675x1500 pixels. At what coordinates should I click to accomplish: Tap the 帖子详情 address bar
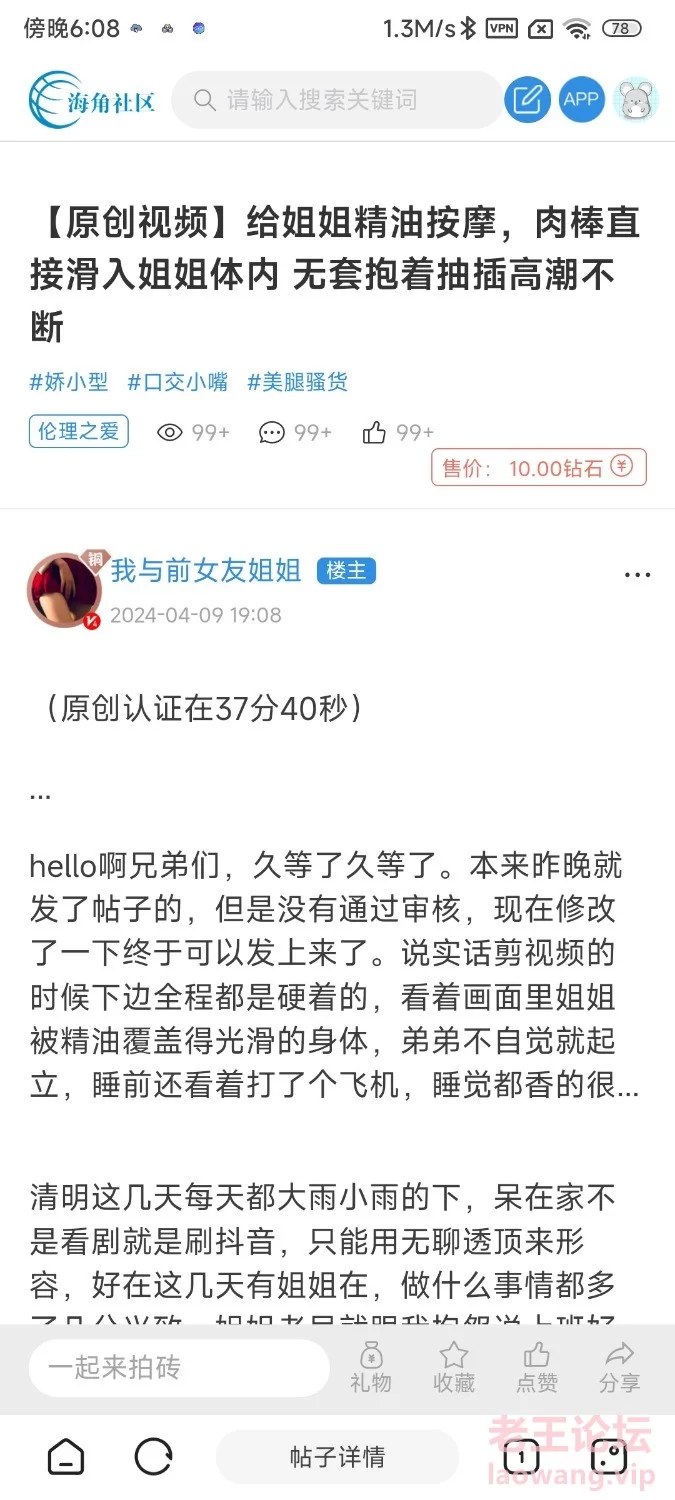[337, 1457]
